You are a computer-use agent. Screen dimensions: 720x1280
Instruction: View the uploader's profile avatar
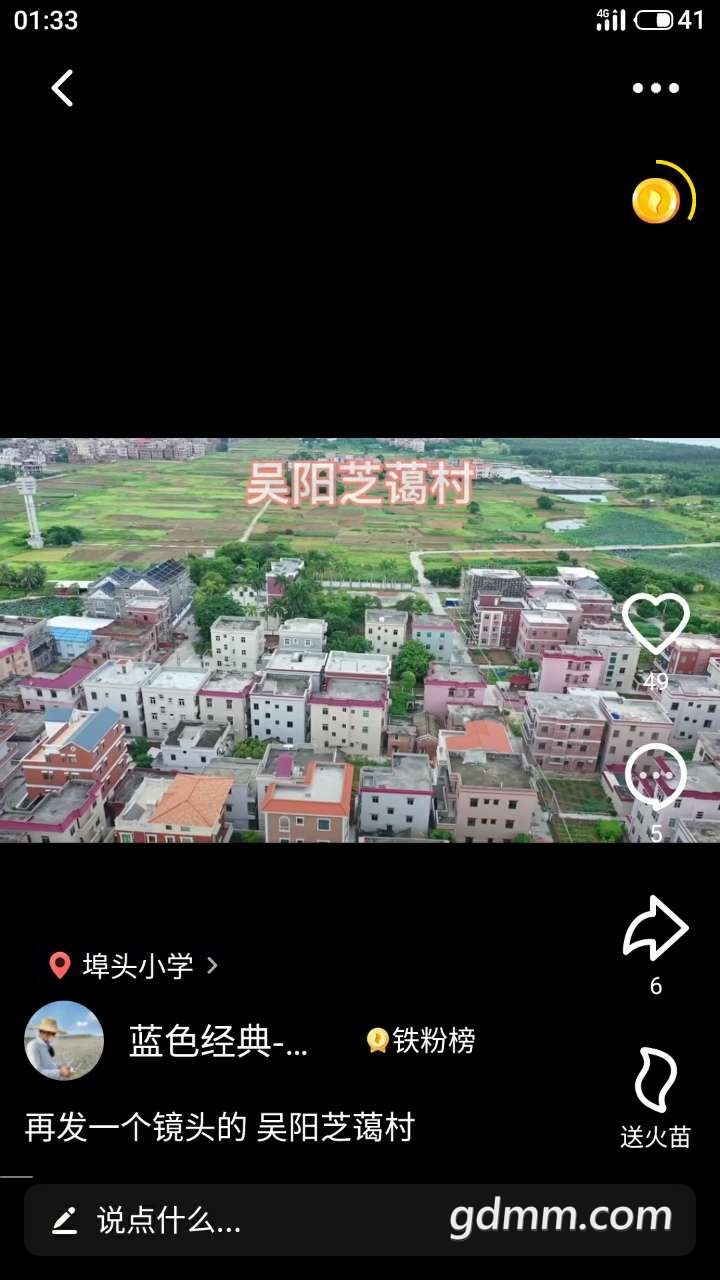pos(64,1041)
